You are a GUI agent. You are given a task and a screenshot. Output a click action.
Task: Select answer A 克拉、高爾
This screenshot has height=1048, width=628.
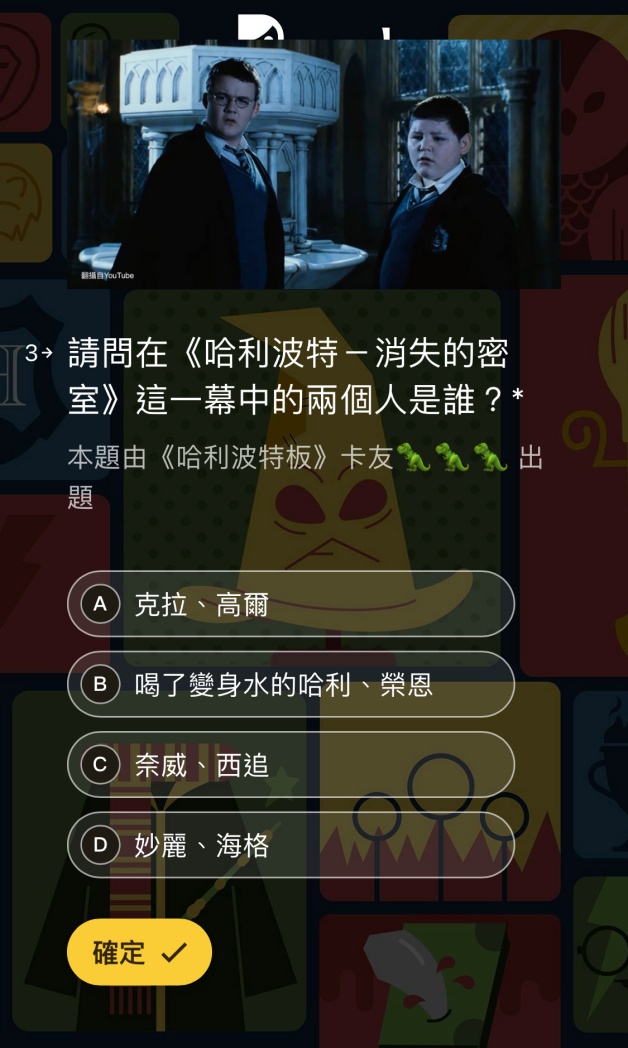[290, 604]
